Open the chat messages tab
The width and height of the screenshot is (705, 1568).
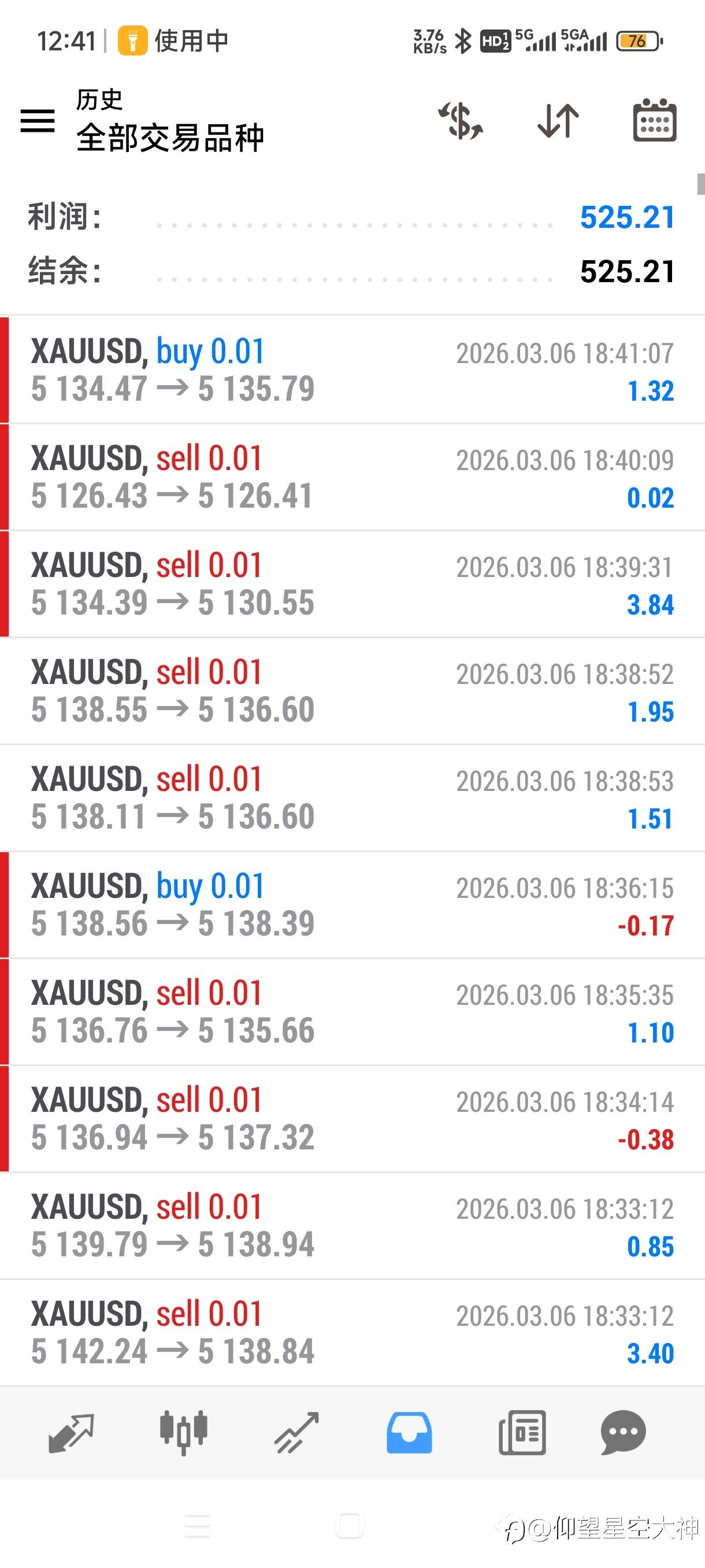623,1433
